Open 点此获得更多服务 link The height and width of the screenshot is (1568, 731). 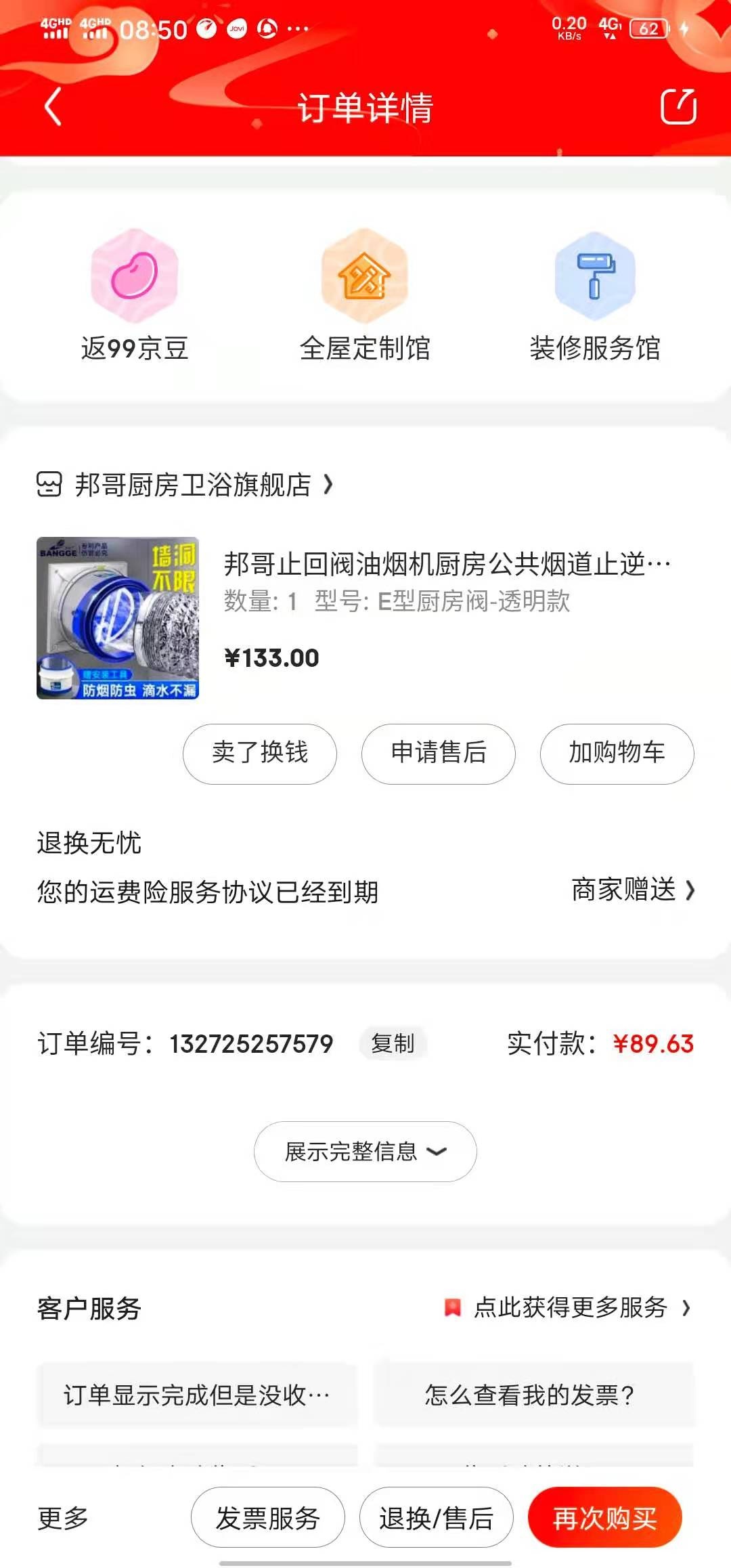click(x=570, y=1307)
